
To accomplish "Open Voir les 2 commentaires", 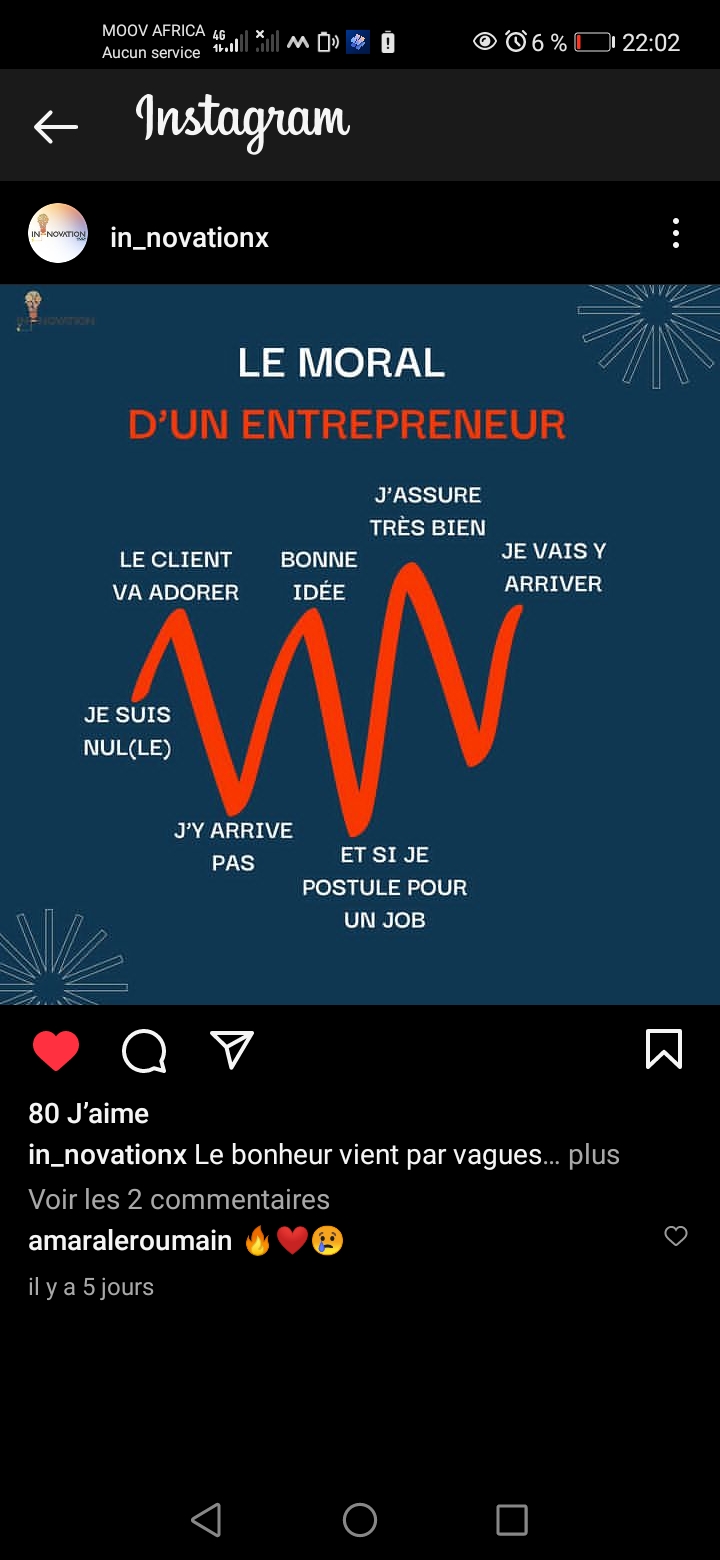I will coord(179,1199).
